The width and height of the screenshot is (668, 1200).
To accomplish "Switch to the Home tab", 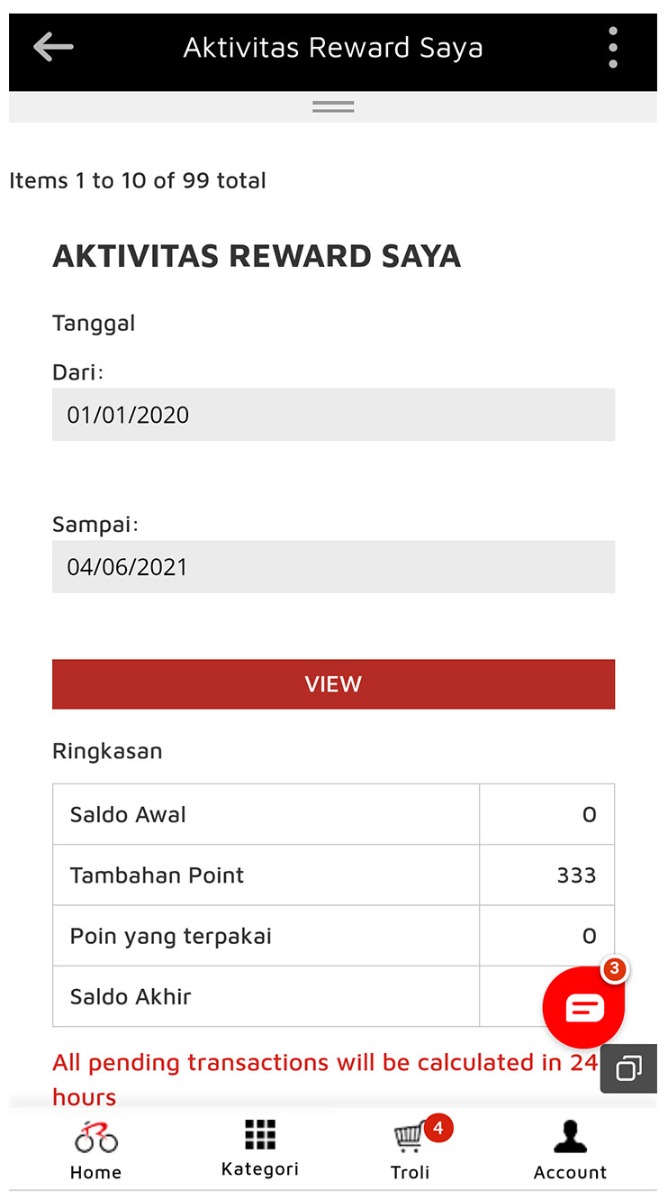I will click(x=96, y=1150).
